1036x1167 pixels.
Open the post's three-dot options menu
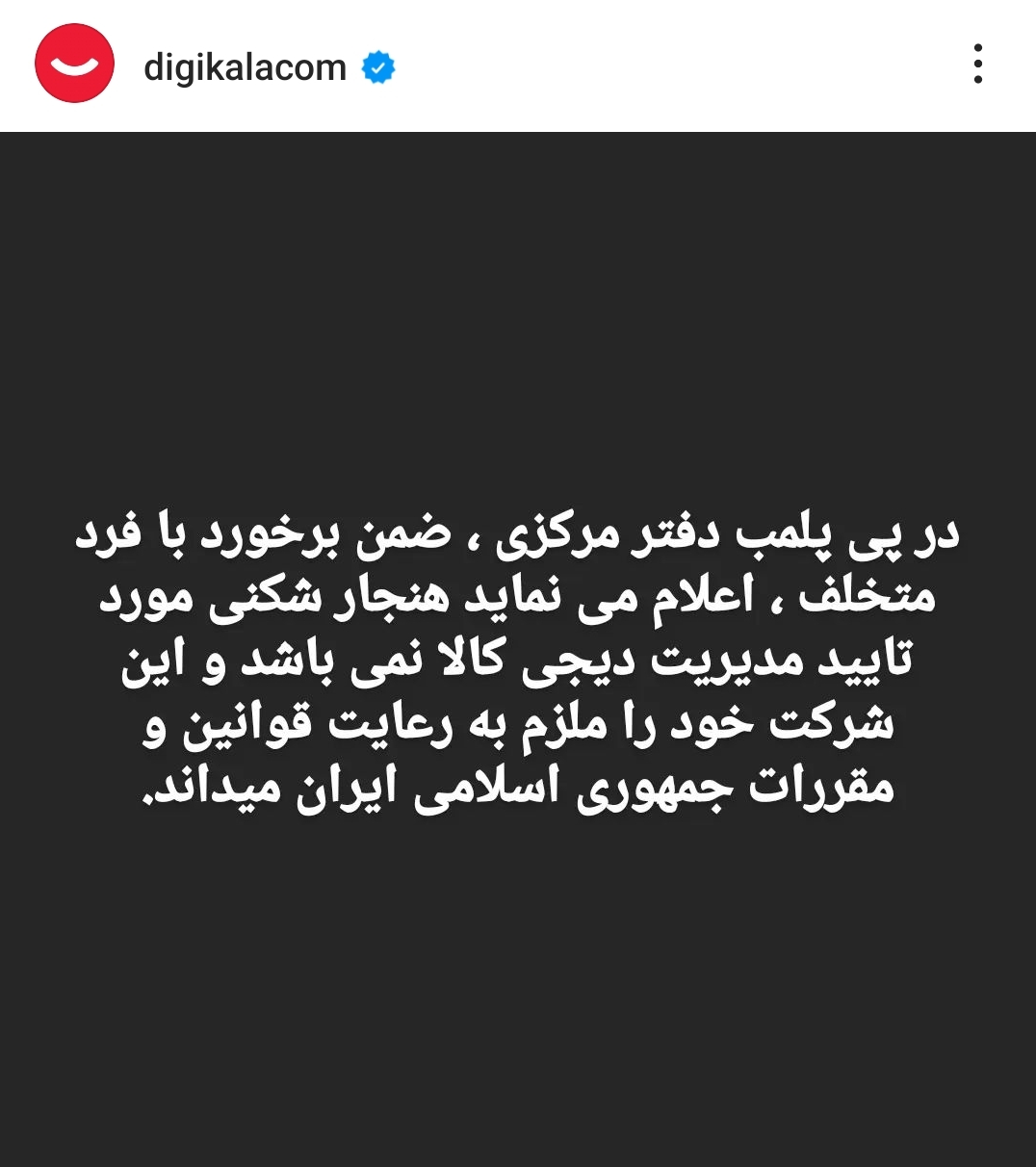click(977, 65)
